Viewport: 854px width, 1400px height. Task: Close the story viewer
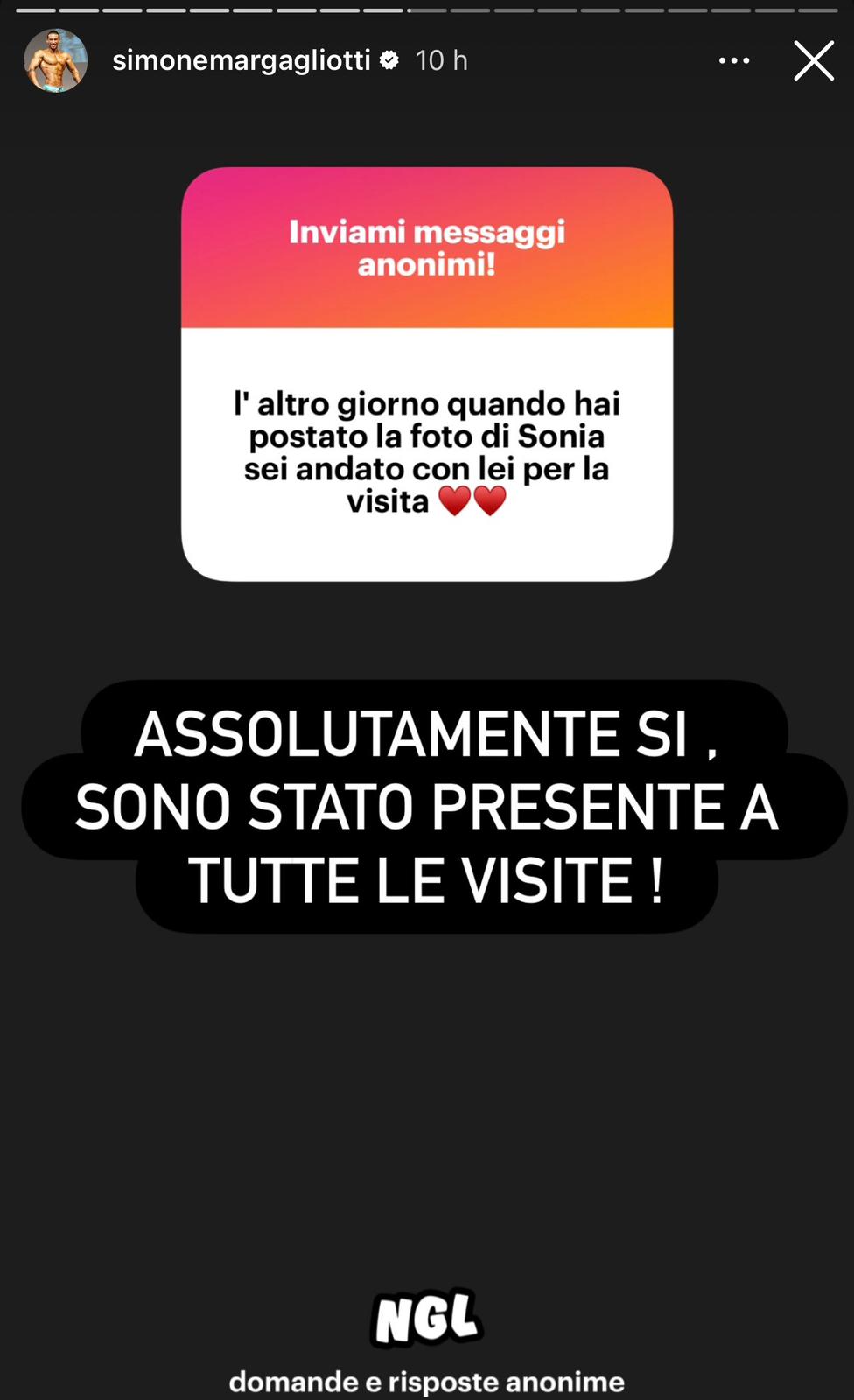pos(813,61)
